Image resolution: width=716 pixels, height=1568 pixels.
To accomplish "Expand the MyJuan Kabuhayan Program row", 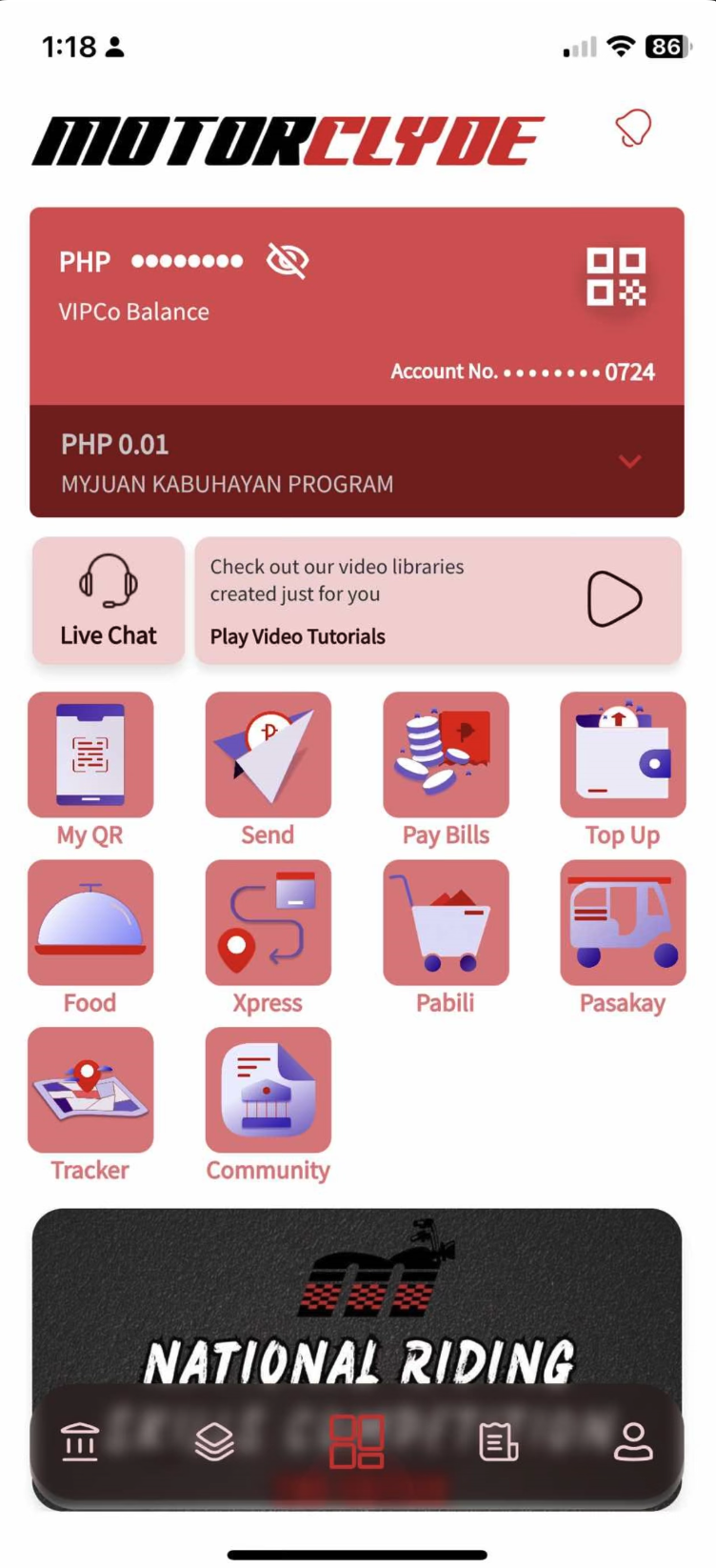I will (x=629, y=462).
